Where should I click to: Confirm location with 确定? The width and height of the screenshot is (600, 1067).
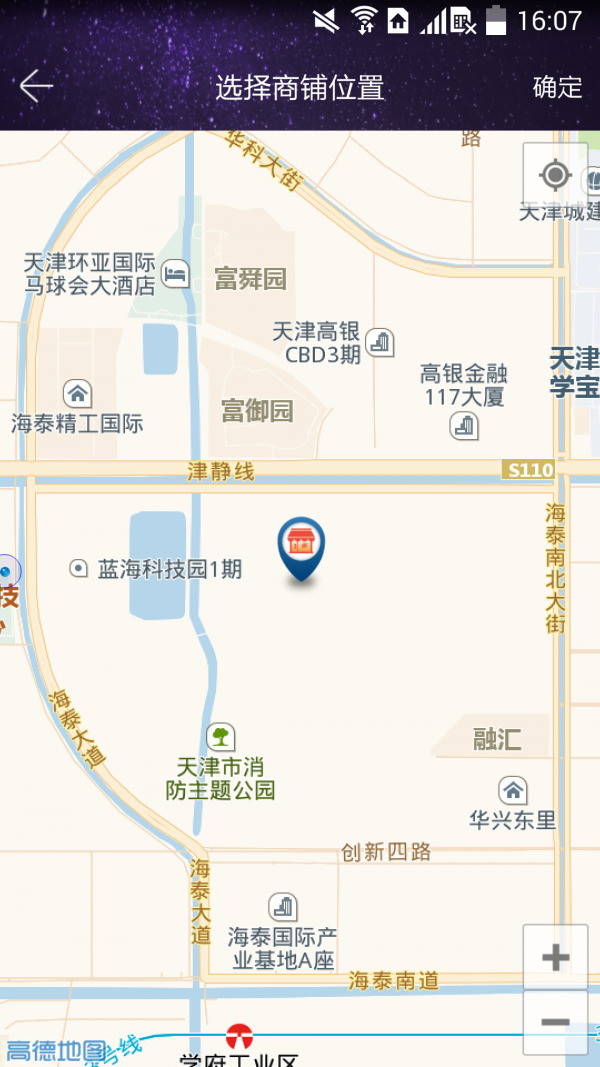[x=557, y=88]
